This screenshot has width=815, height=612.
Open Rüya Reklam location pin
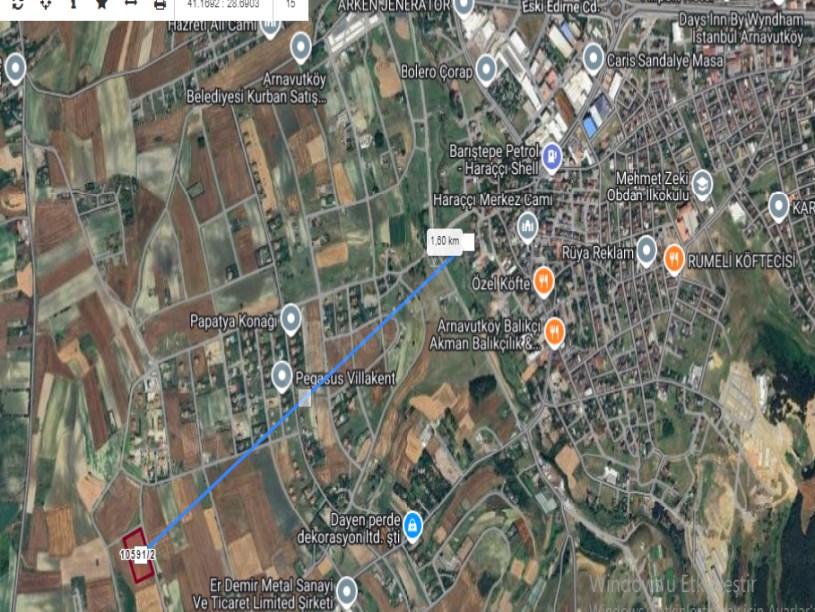pyautogui.click(x=647, y=250)
